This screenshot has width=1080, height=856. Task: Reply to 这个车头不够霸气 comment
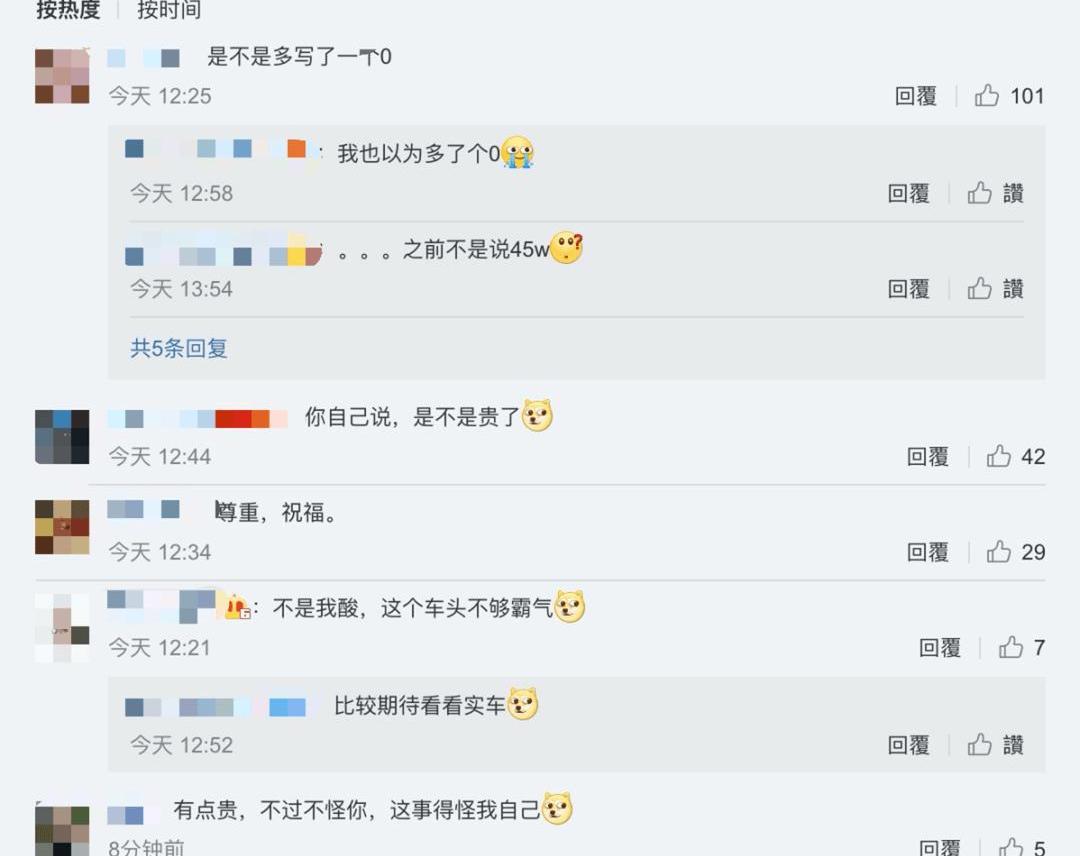tap(939, 648)
